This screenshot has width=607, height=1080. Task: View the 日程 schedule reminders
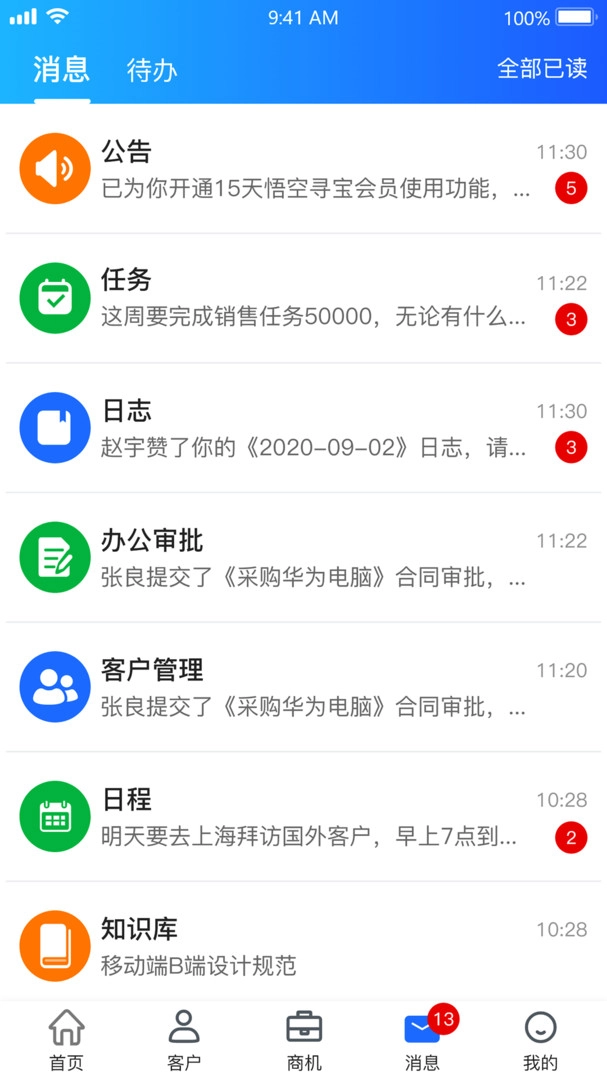pyautogui.click(x=303, y=817)
